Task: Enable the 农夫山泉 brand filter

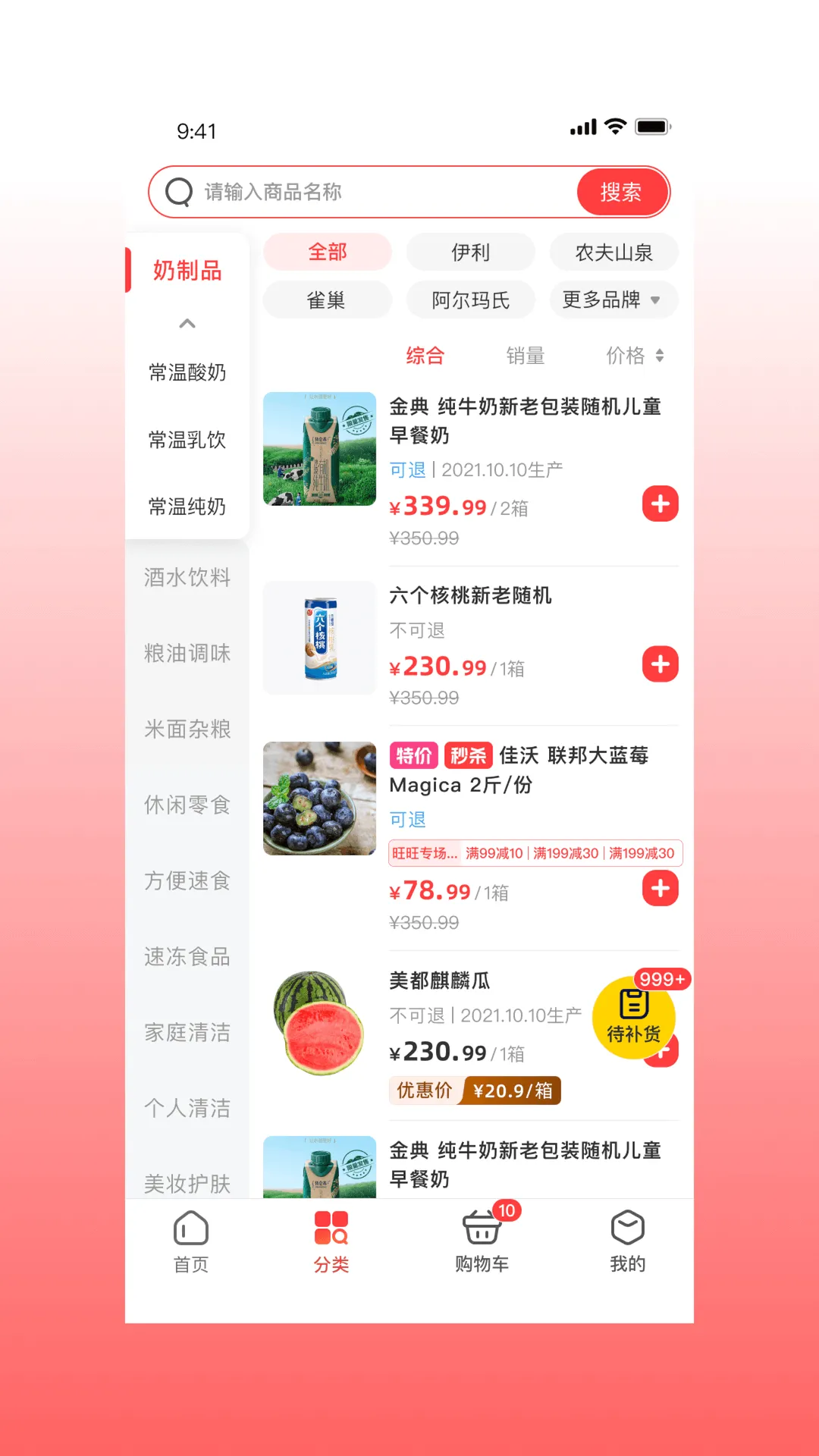Action: click(613, 252)
